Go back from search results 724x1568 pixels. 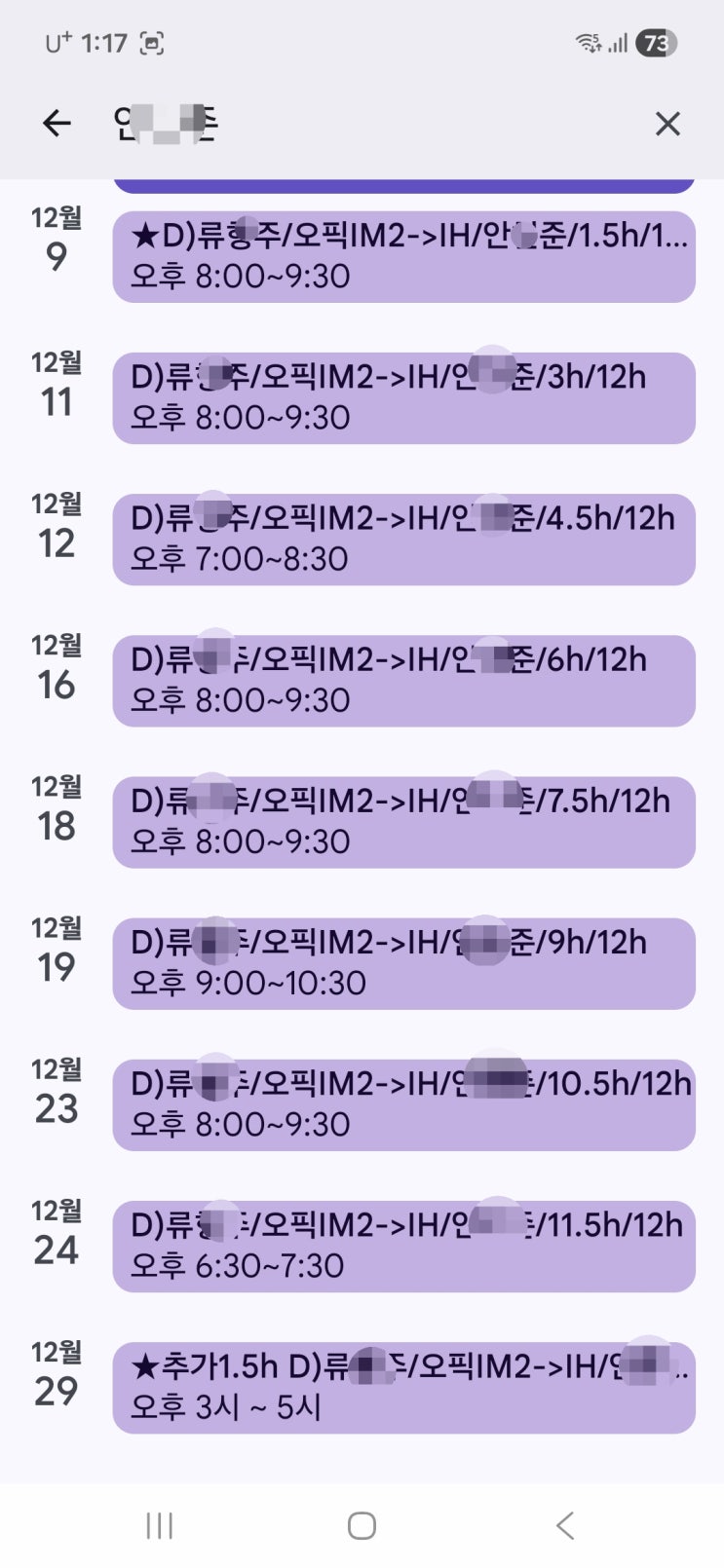click(x=57, y=123)
